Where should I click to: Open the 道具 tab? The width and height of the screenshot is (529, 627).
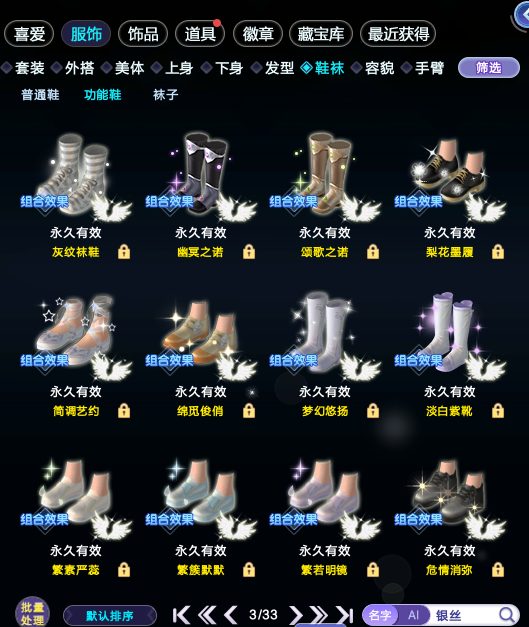[200, 34]
